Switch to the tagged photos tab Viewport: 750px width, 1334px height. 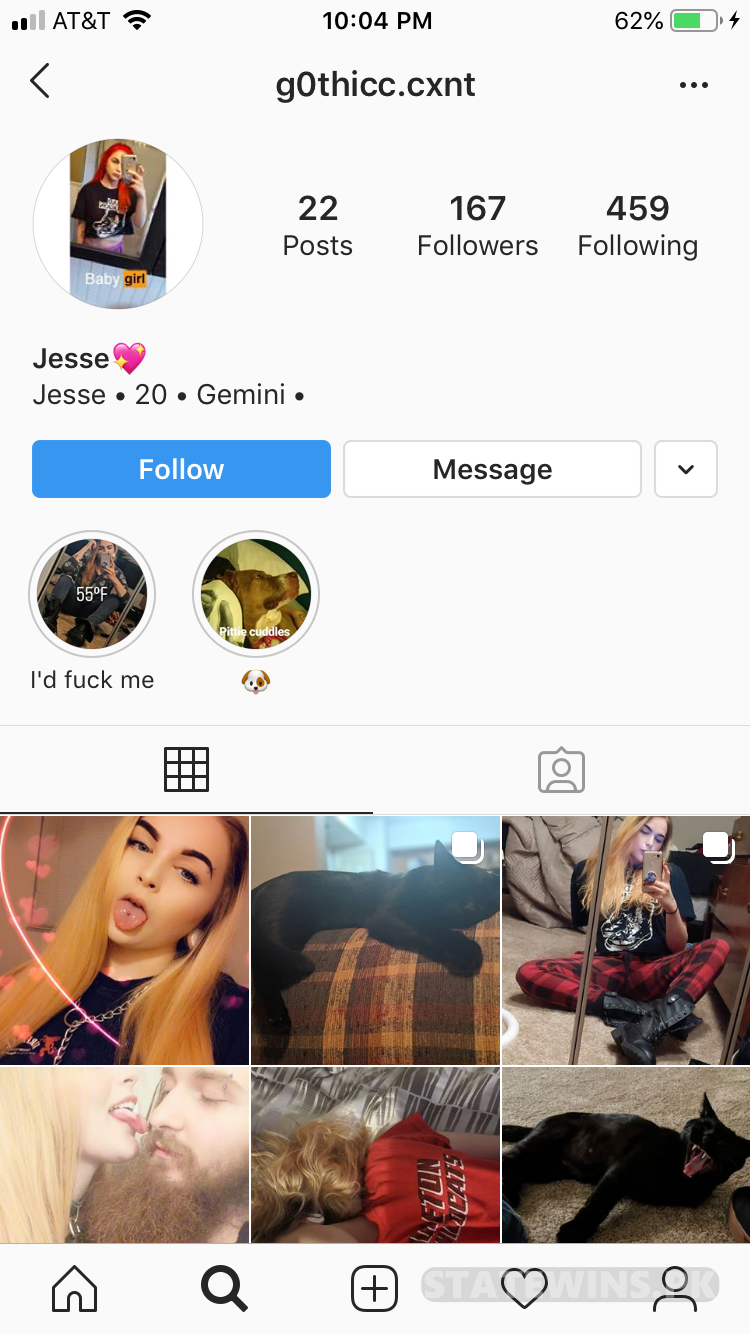pyautogui.click(x=561, y=770)
